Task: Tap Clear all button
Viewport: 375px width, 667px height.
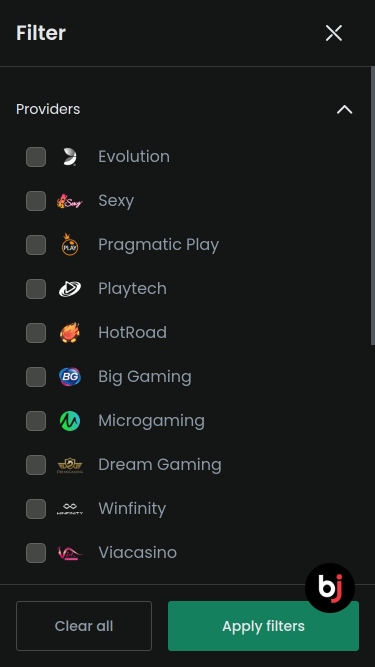Action: coord(84,626)
